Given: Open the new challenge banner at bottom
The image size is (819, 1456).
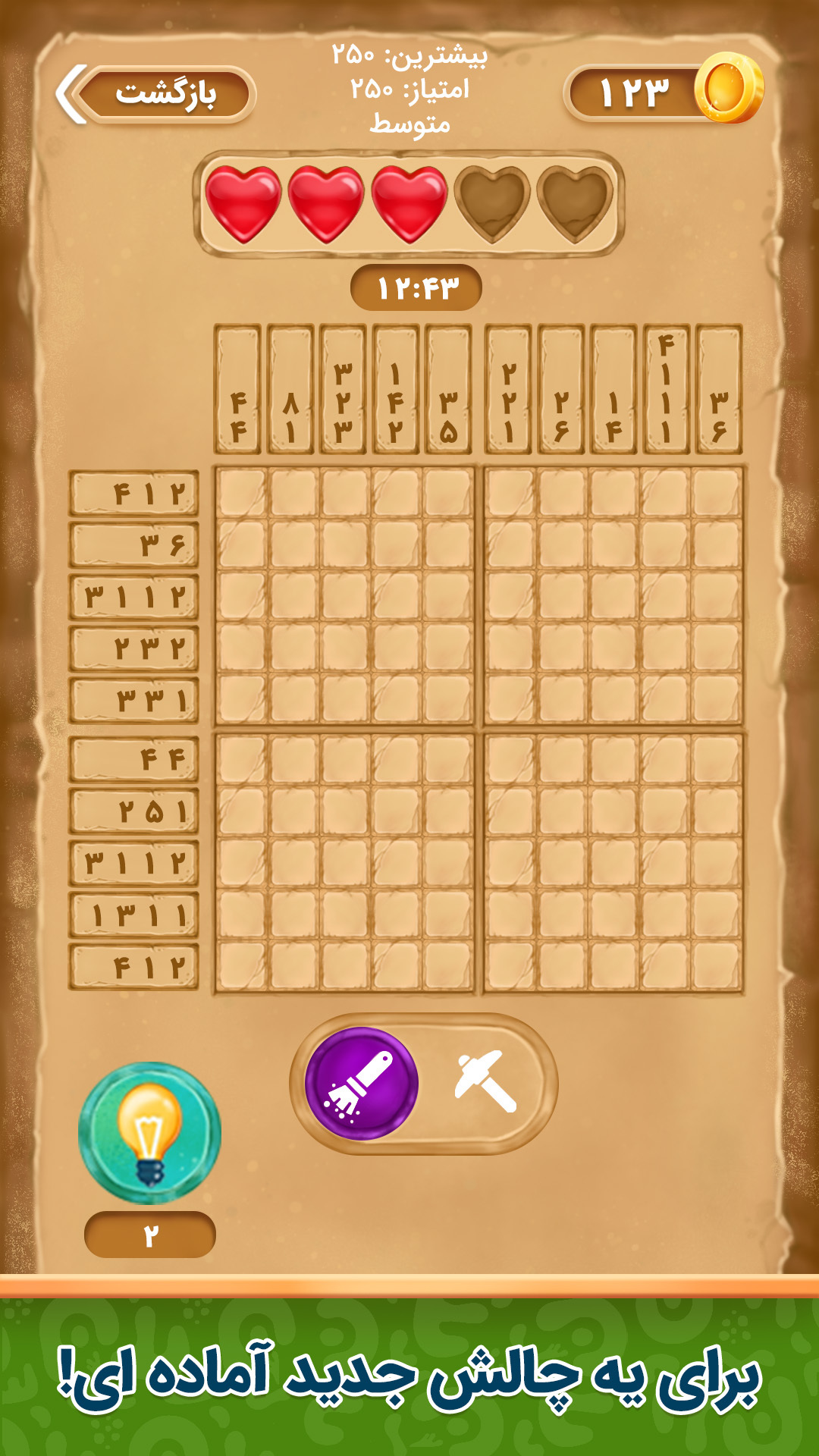Looking at the screenshot, I should 409,1376.
